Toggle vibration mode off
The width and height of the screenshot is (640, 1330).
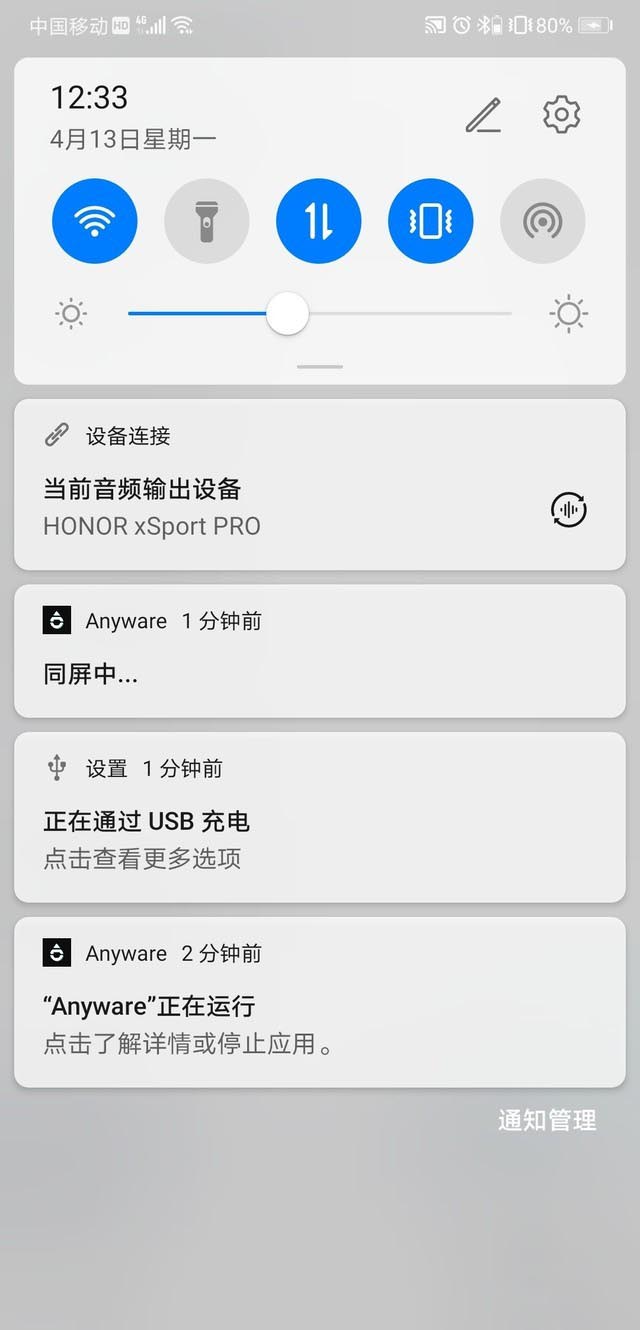(430, 221)
